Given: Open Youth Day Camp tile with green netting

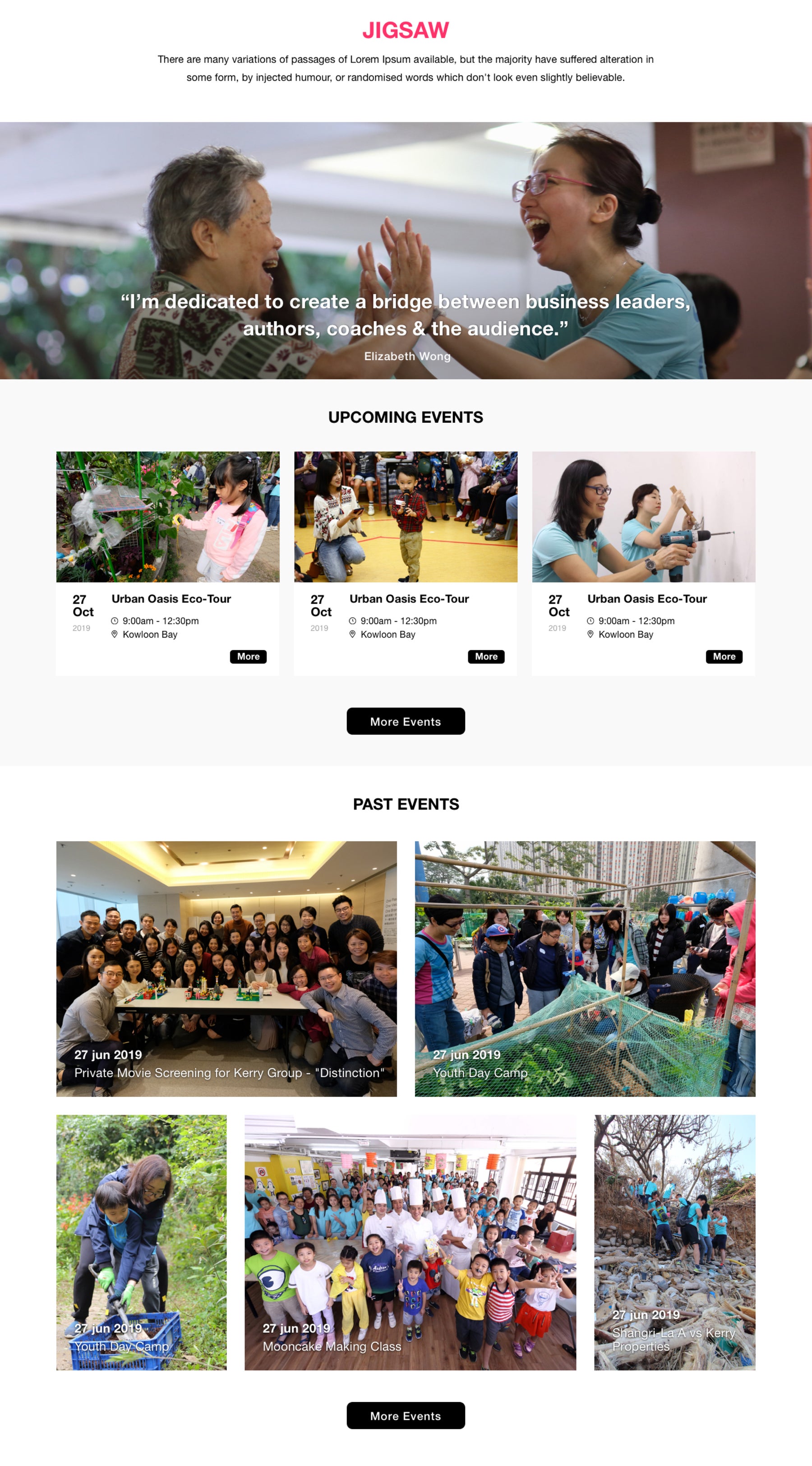Looking at the screenshot, I should 584,968.
